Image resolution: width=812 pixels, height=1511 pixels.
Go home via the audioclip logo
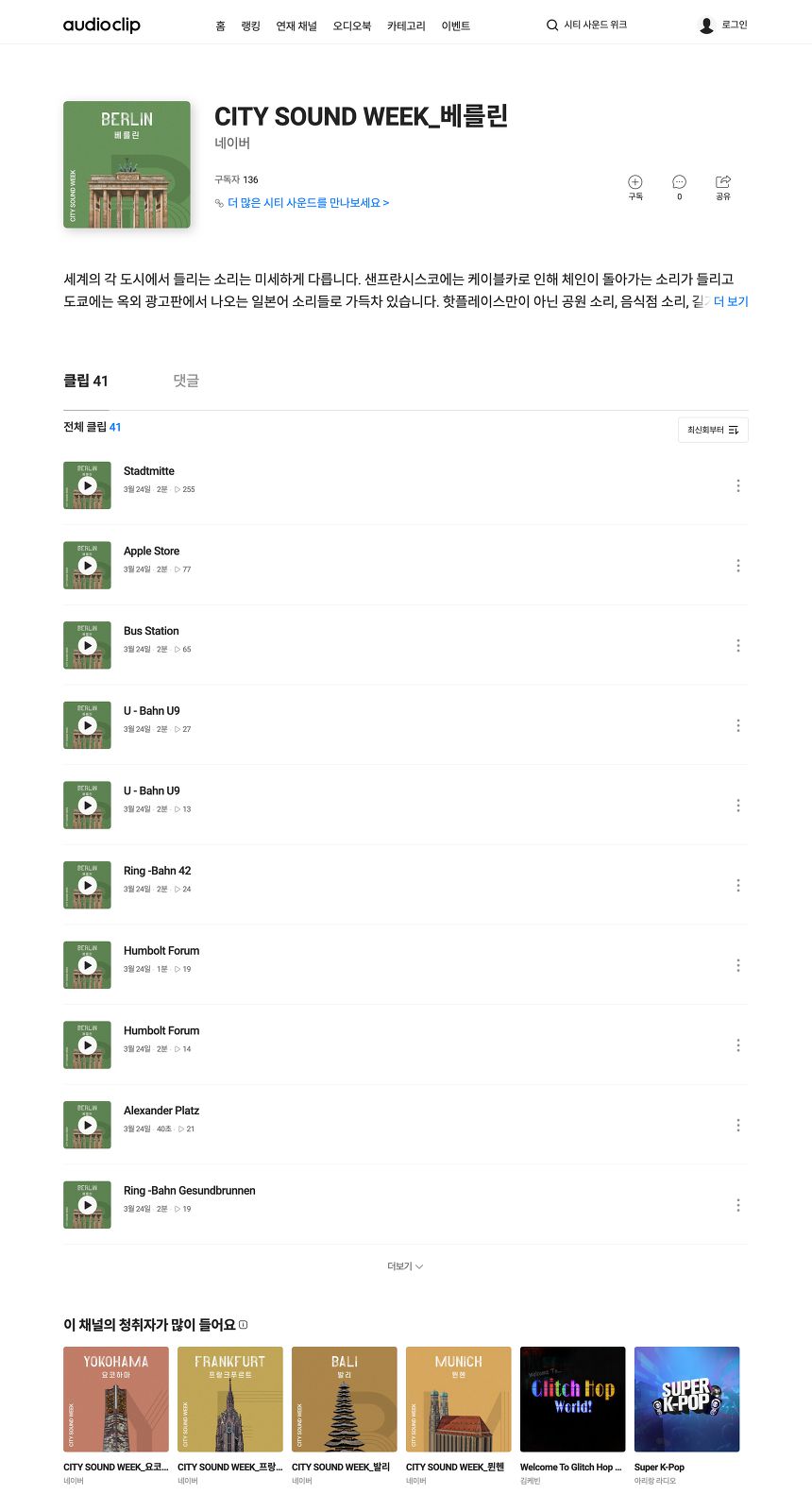coord(102,25)
